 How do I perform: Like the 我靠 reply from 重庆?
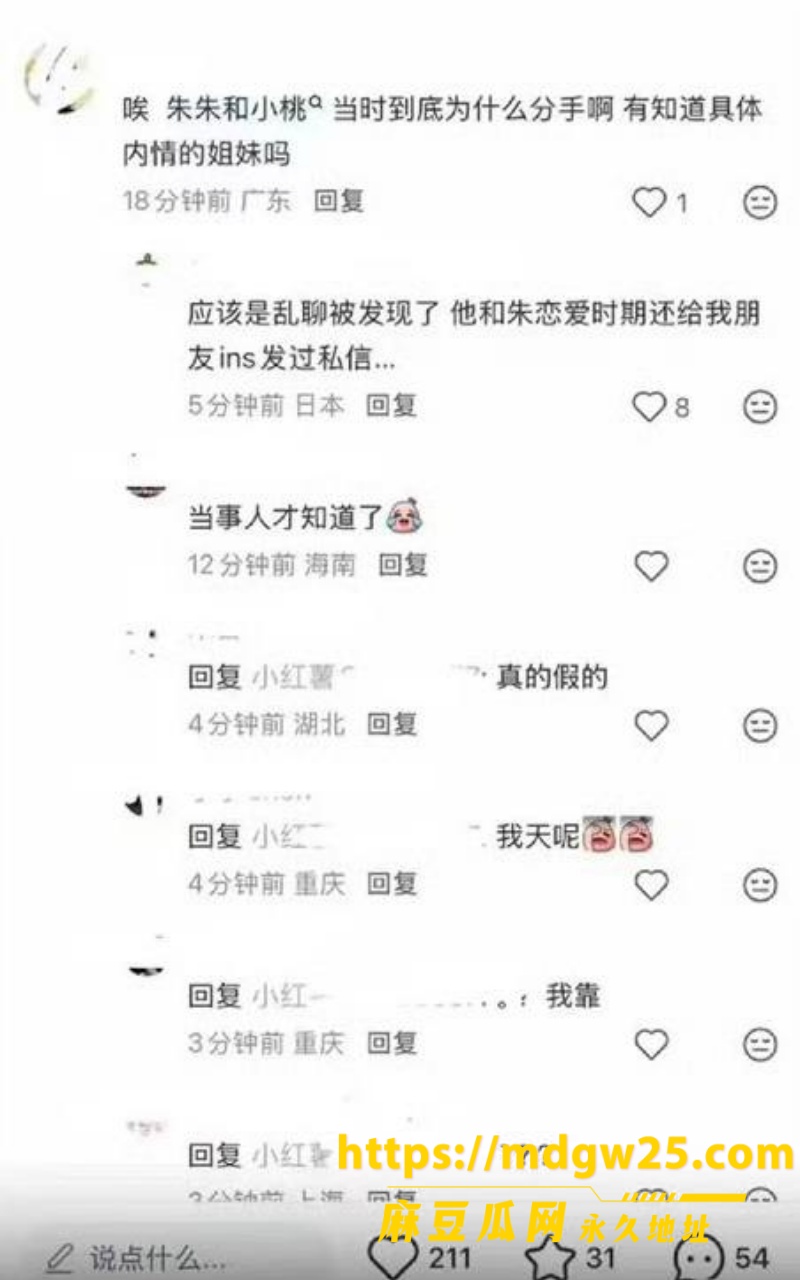pos(651,1044)
